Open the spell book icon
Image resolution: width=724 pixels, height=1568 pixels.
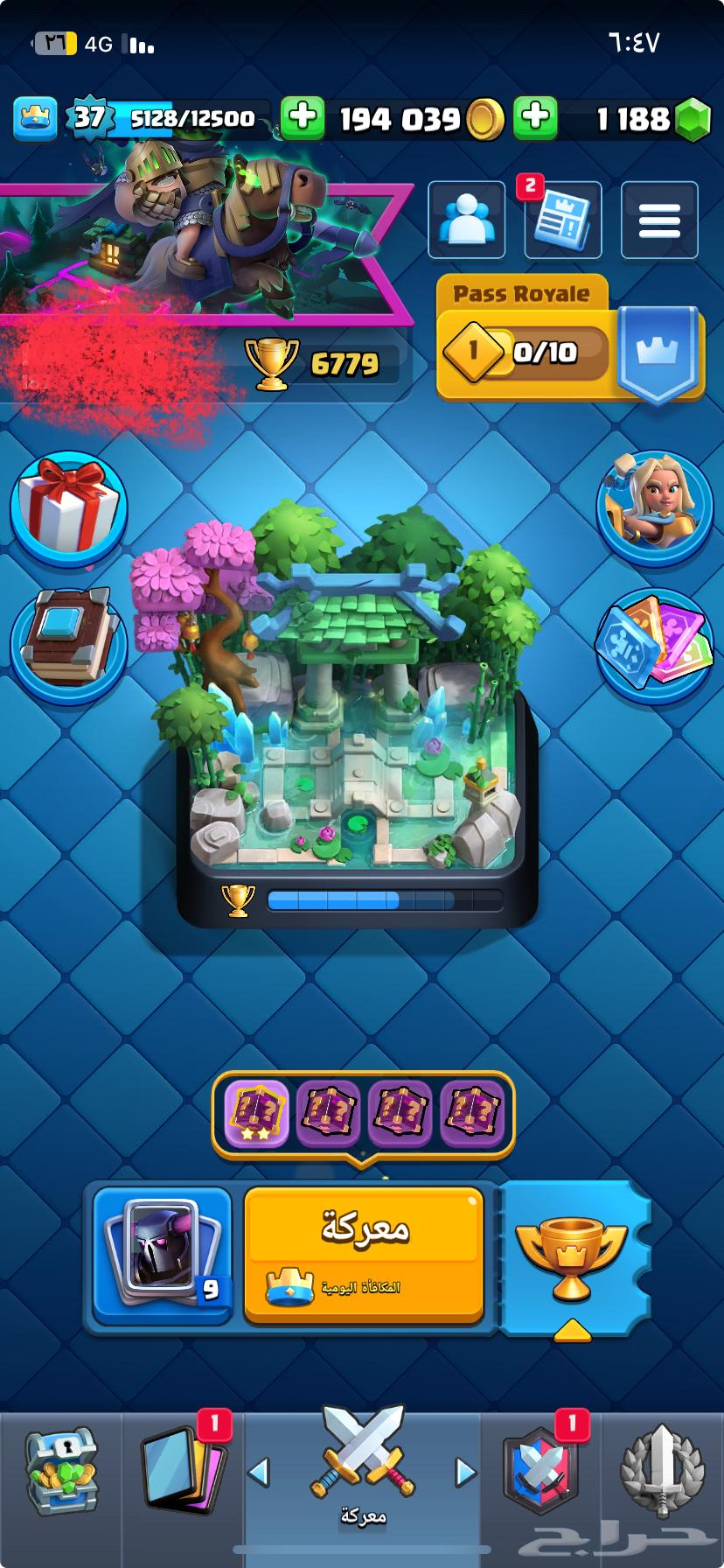click(x=69, y=640)
